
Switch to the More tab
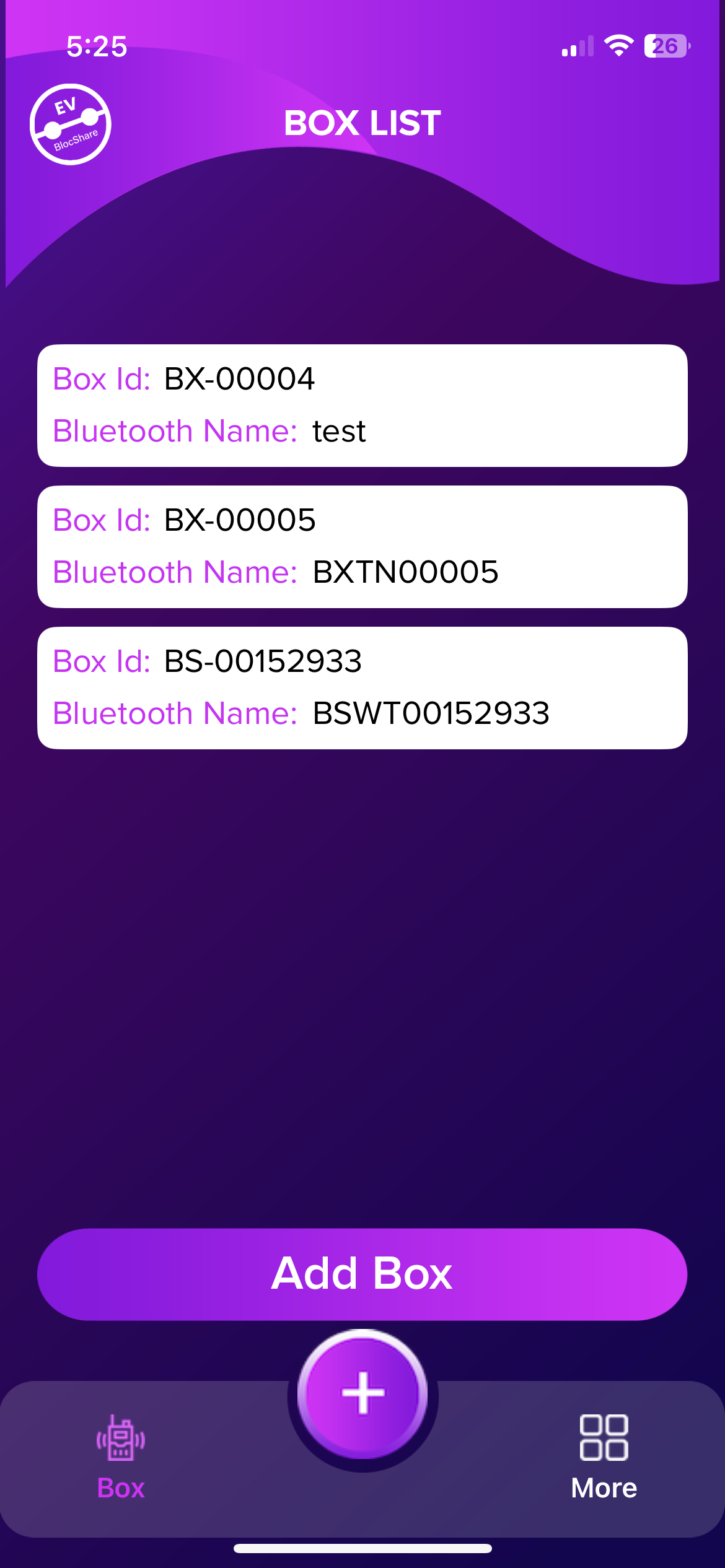tap(604, 1457)
